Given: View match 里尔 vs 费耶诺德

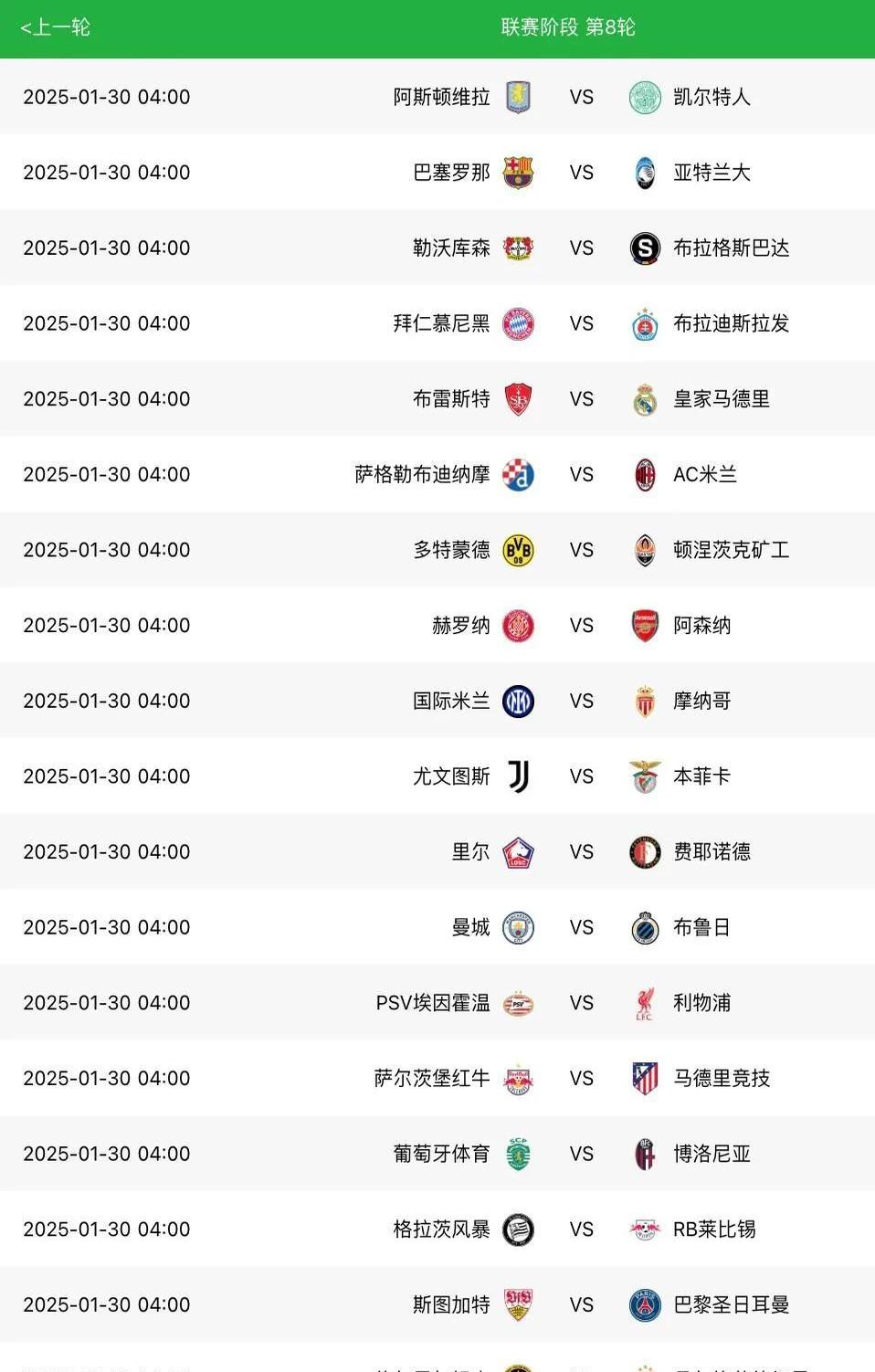Looking at the screenshot, I should pyautogui.click(x=581, y=852).
